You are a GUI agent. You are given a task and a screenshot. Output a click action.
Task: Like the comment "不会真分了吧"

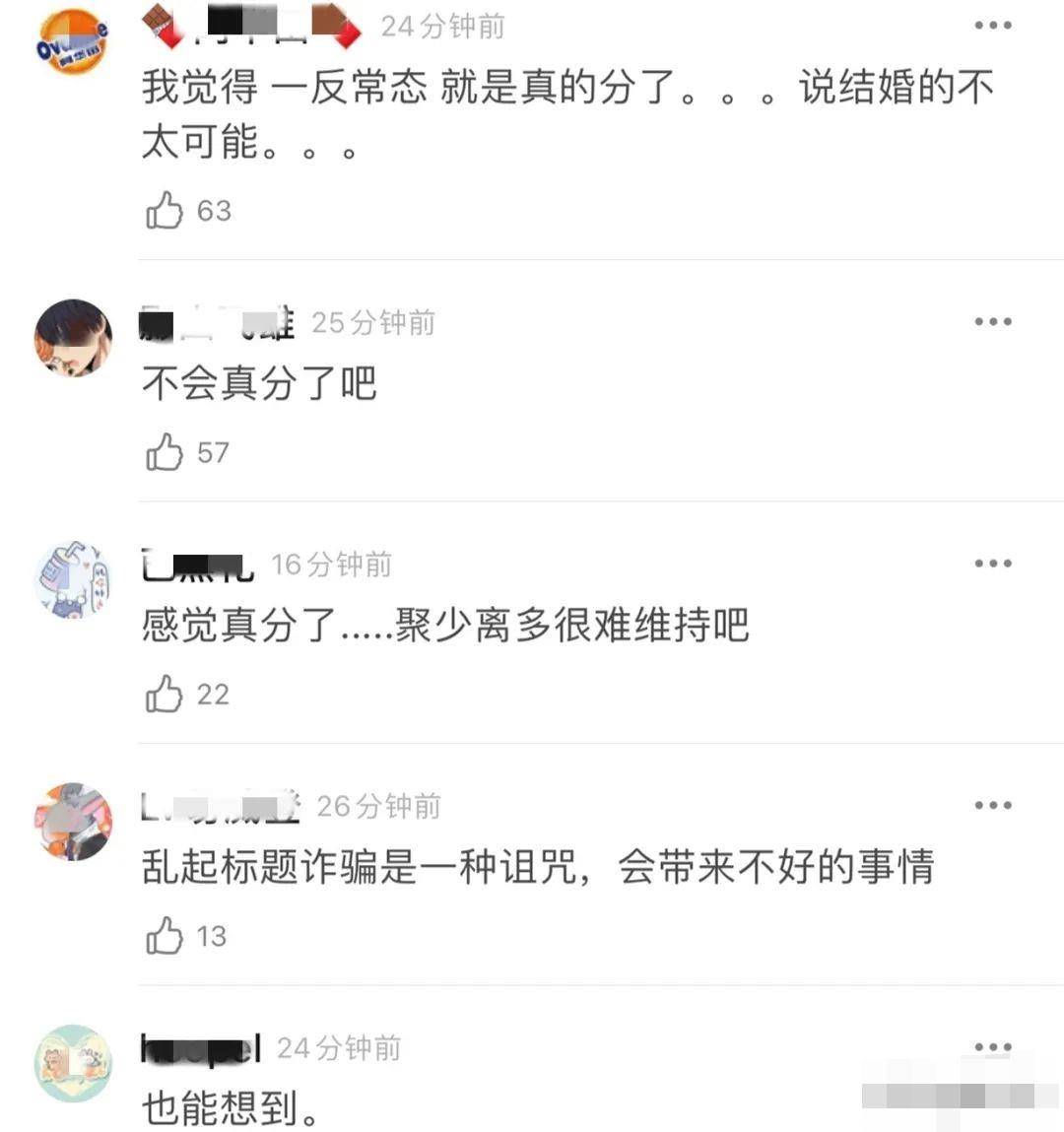(x=165, y=453)
